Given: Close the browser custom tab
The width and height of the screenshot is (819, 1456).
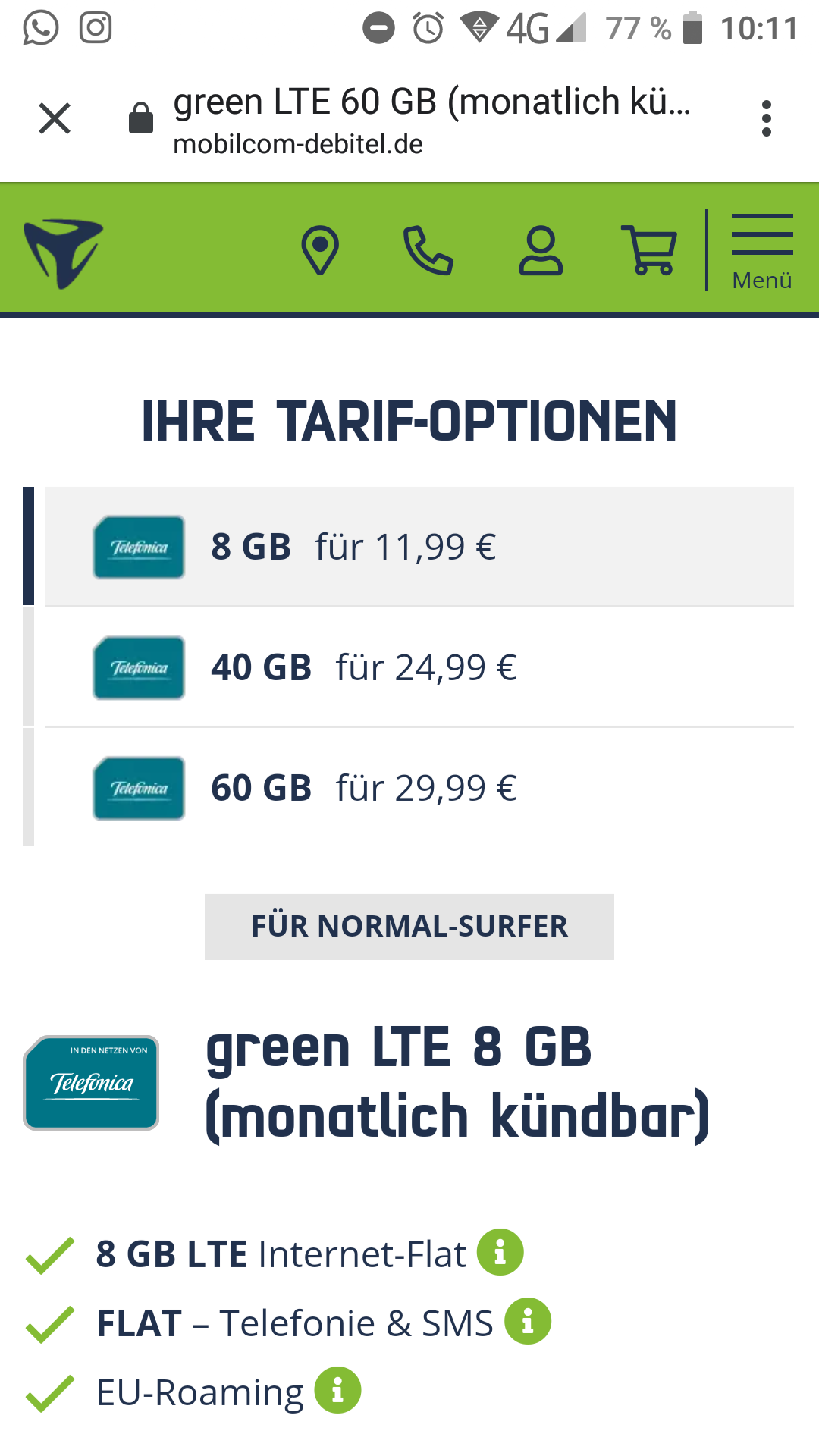Looking at the screenshot, I should [x=55, y=118].
